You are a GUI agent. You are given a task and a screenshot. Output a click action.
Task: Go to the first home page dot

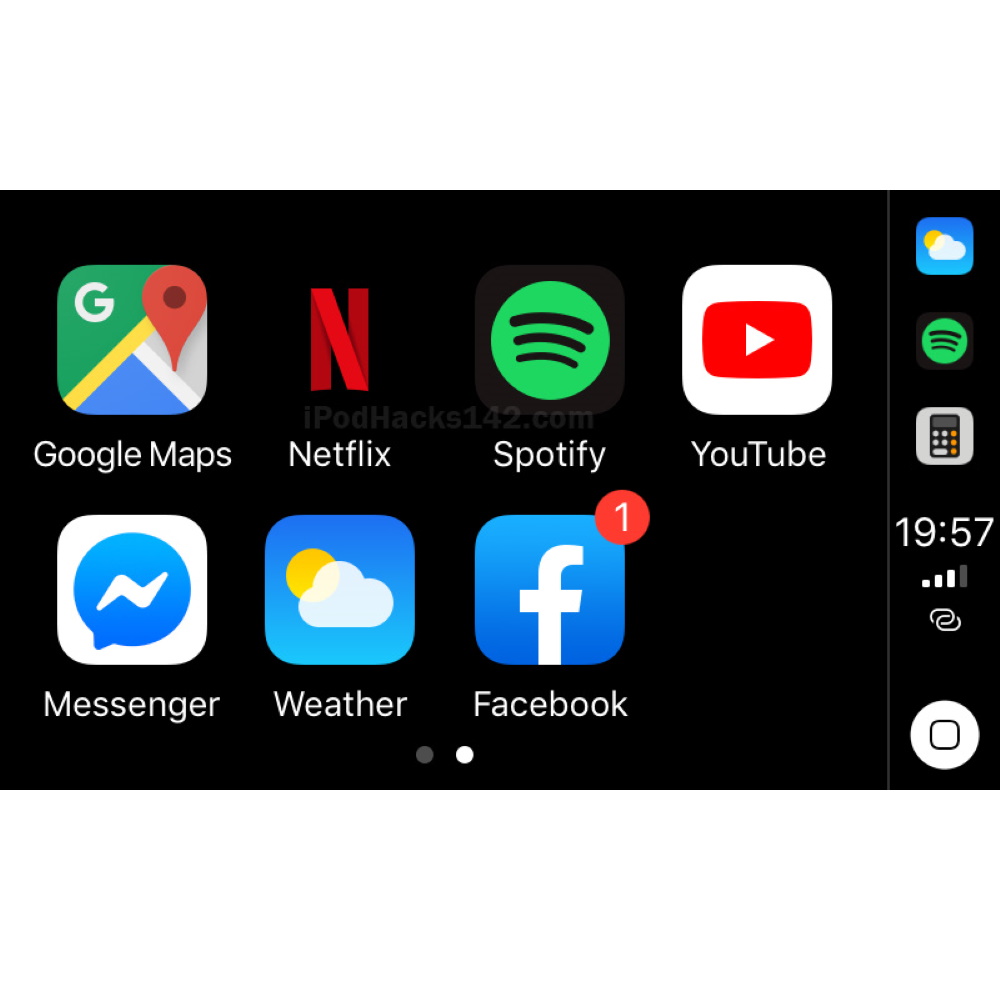click(425, 755)
